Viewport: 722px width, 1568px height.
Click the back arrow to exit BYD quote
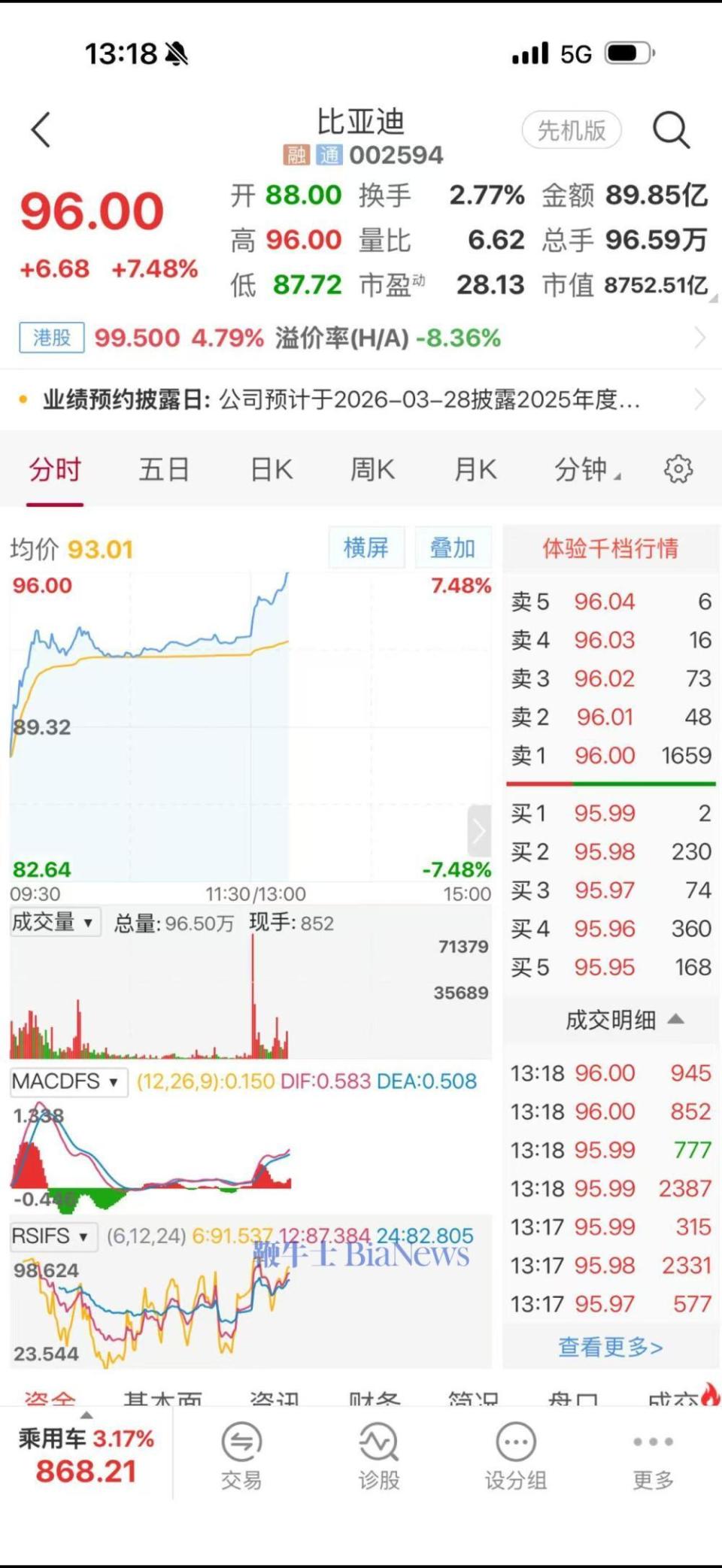41,129
